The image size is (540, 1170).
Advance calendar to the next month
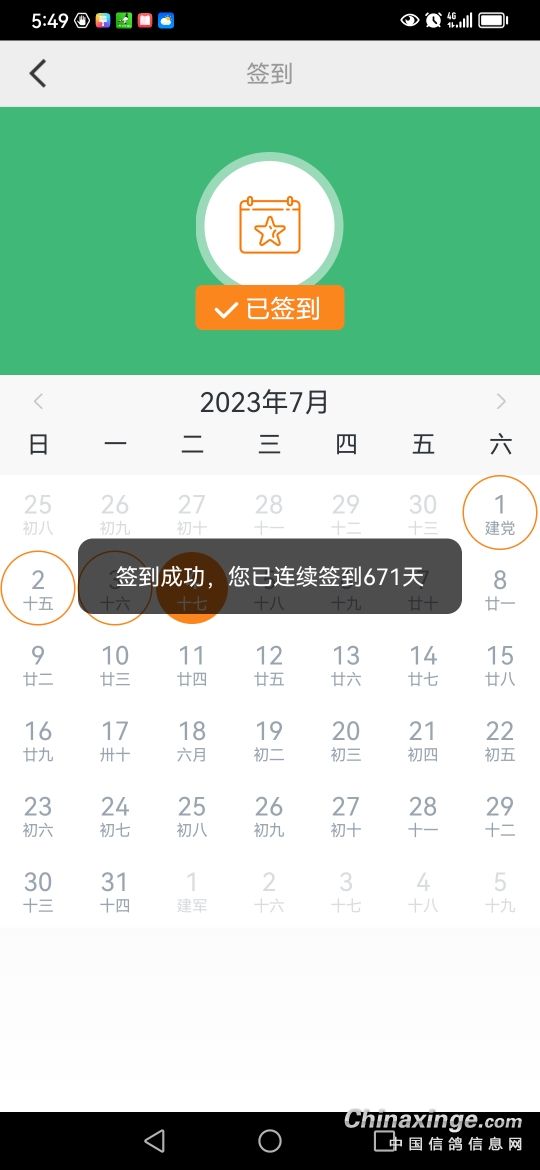pos(501,401)
